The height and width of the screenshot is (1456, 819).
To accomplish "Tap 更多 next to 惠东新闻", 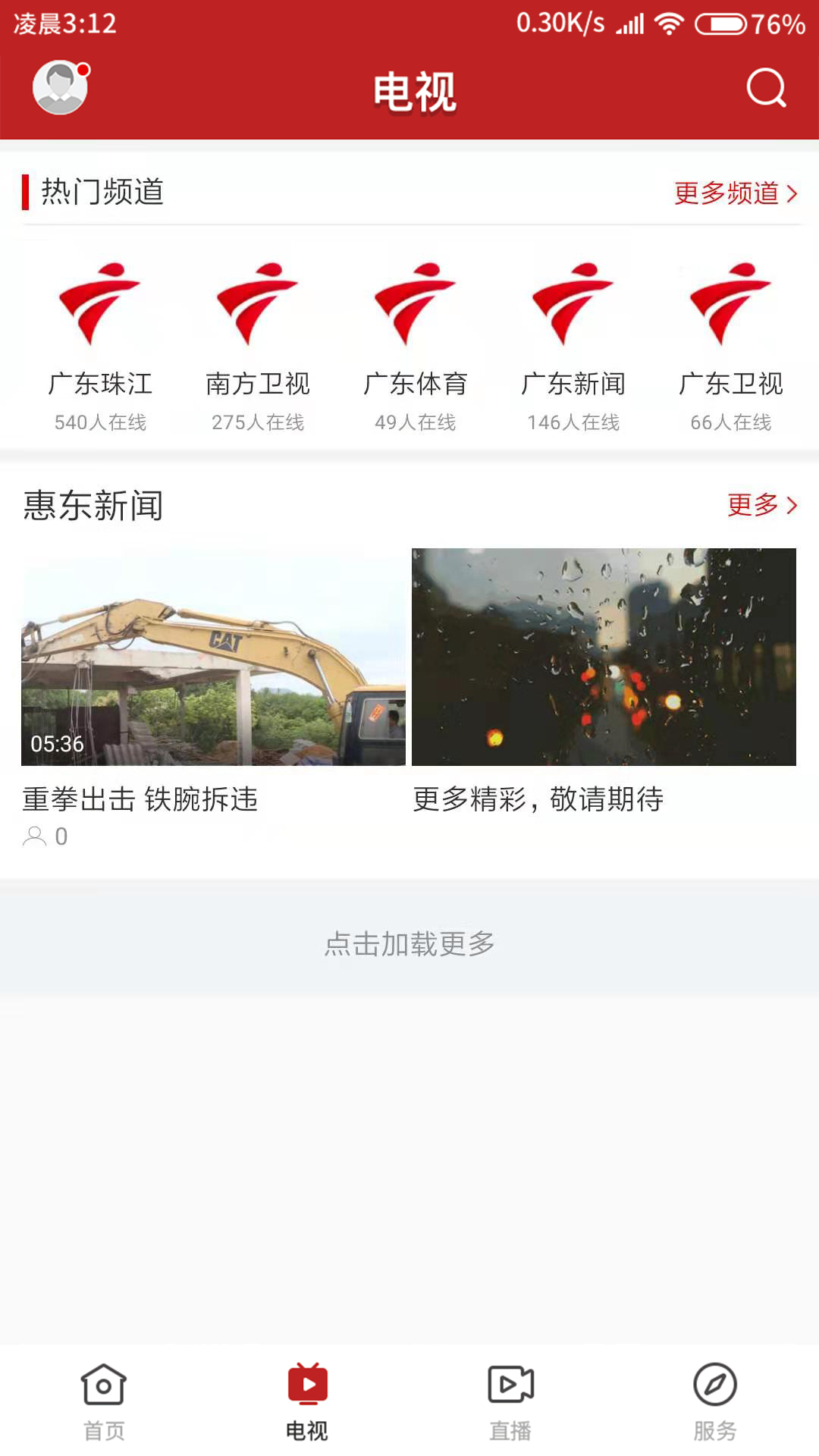I will (x=761, y=505).
